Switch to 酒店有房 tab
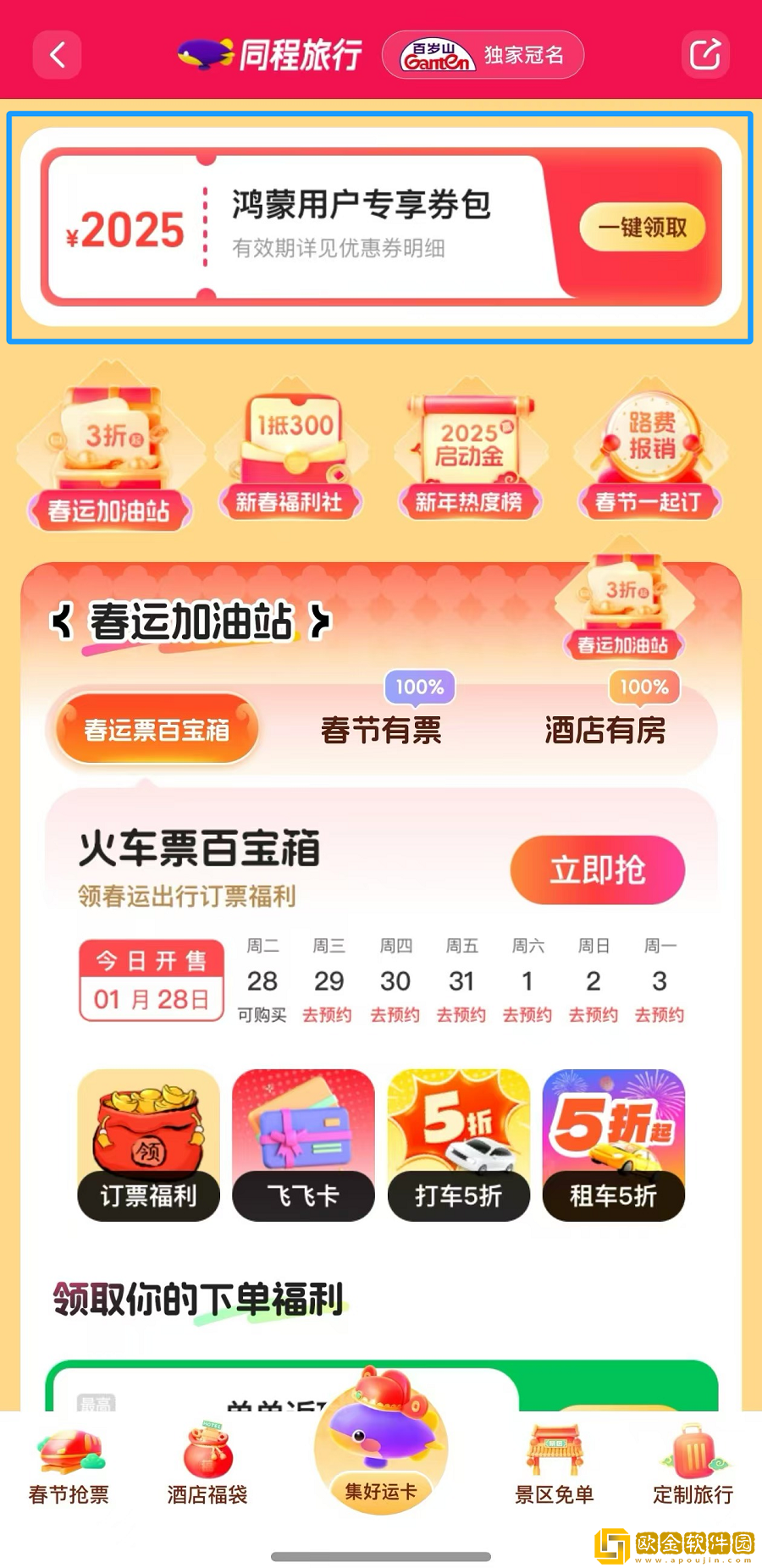 [605, 730]
